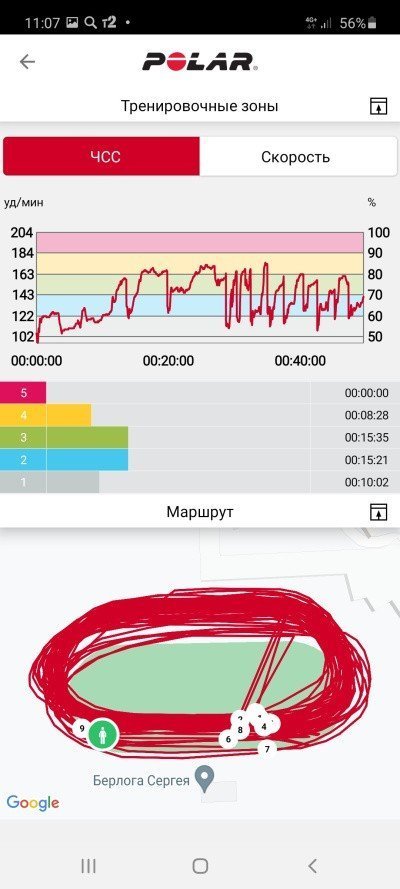
Task: Tap lap marker 7 on the map
Action: [267, 748]
